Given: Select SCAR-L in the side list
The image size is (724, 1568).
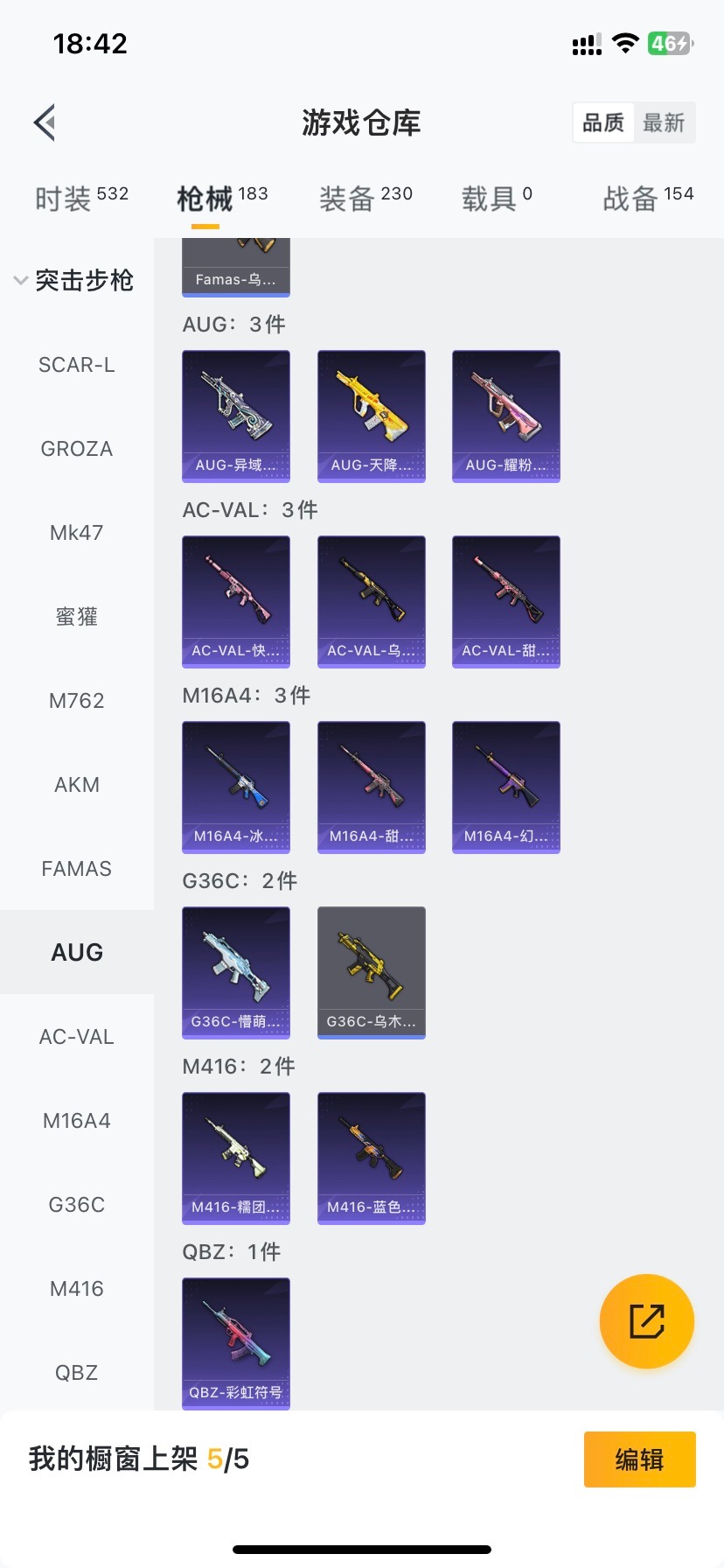Looking at the screenshot, I should tap(77, 365).
